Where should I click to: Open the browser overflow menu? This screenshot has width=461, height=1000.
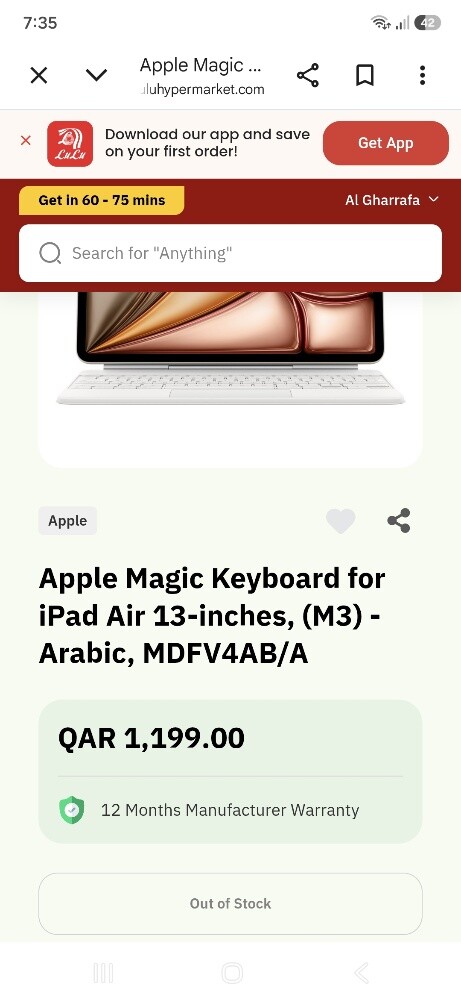[422, 75]
